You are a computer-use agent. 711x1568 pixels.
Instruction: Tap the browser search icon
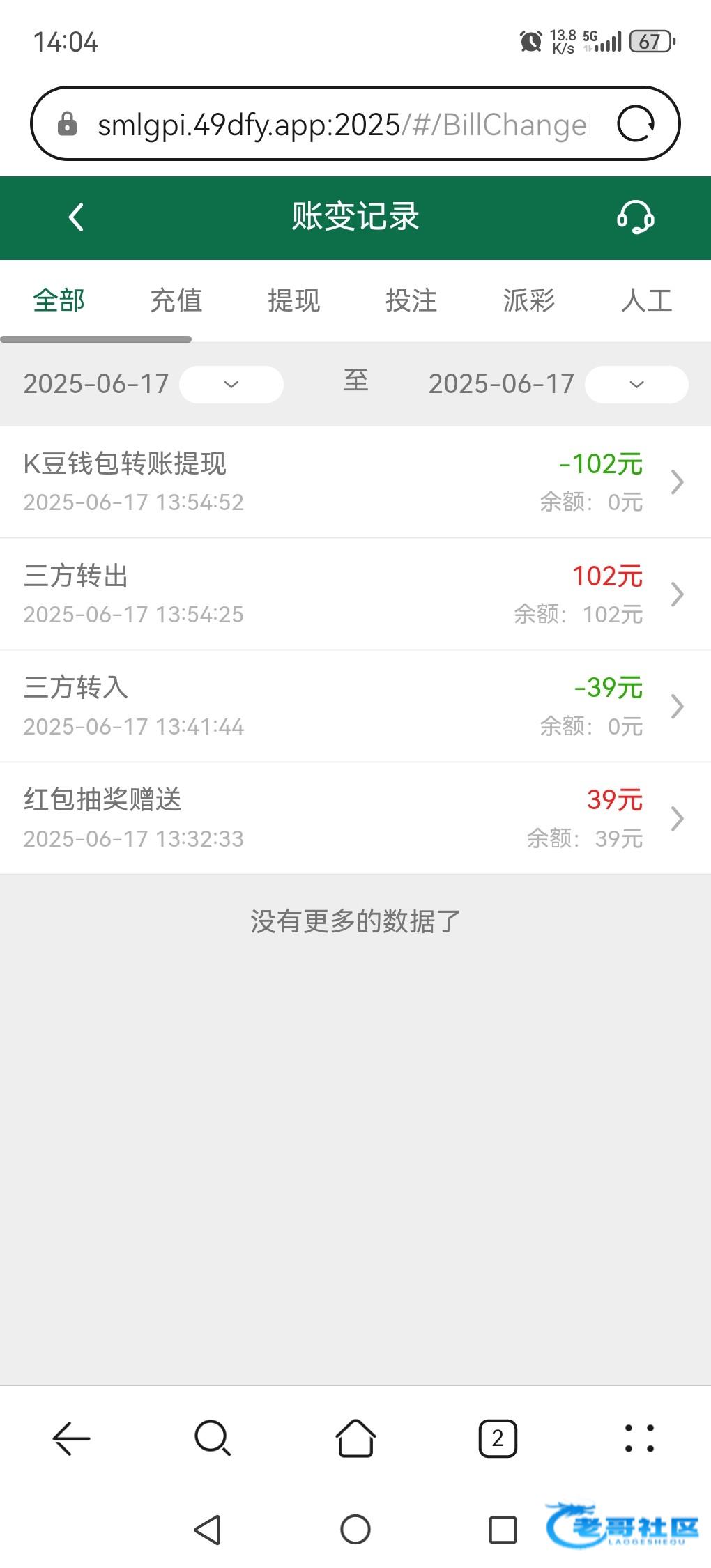pos(213,1438)
